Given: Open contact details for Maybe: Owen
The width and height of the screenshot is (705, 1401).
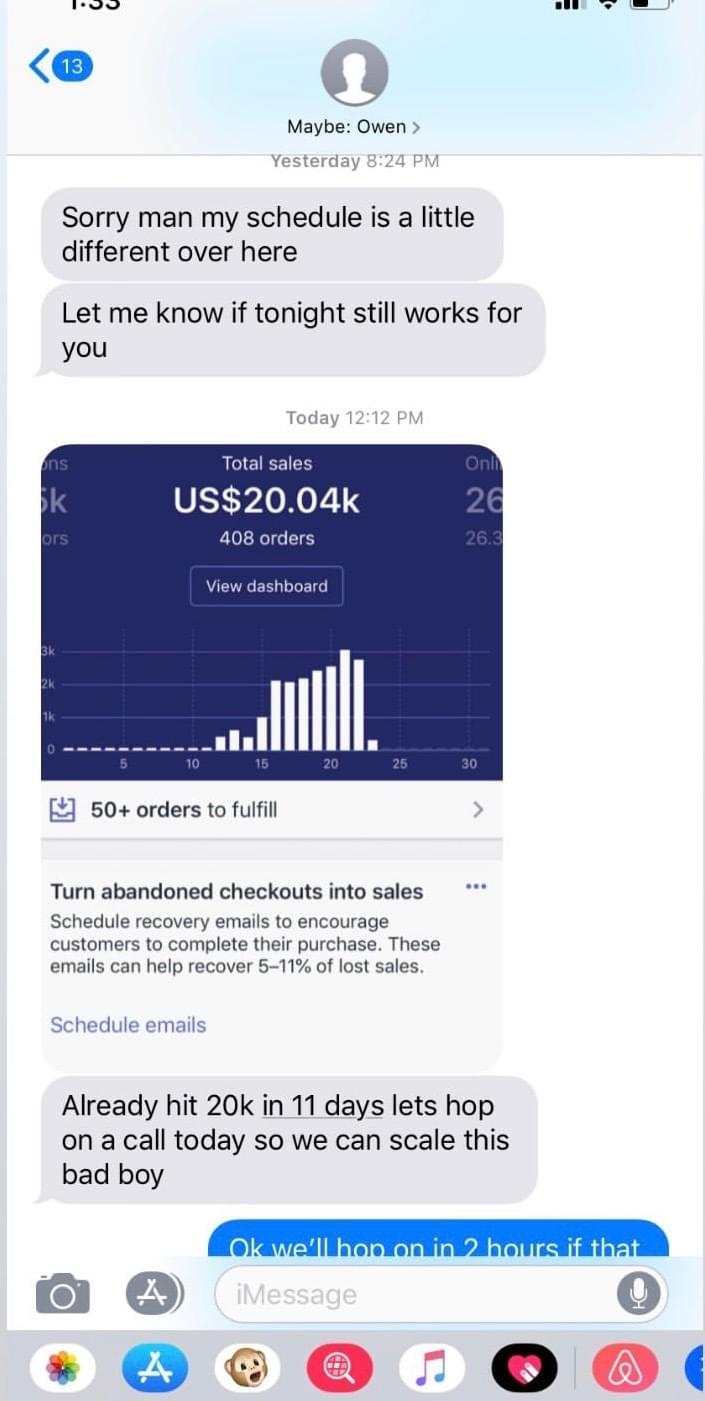Looking at the screenshot, I should (354, 126).
